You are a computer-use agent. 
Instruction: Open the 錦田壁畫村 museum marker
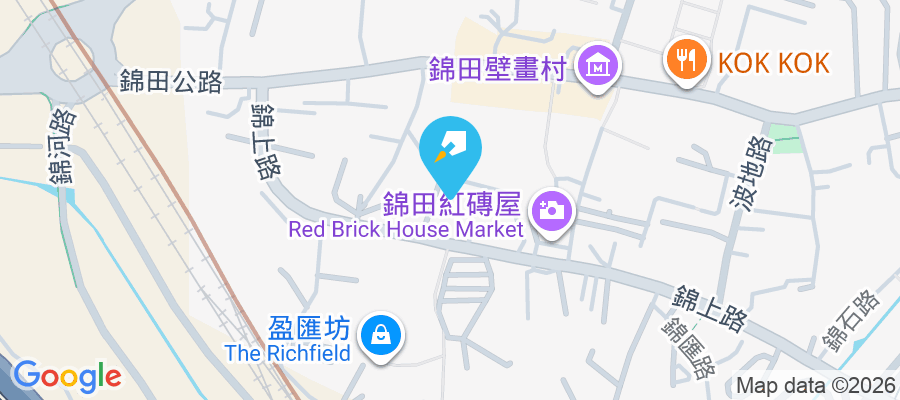[x=600, y=67]
